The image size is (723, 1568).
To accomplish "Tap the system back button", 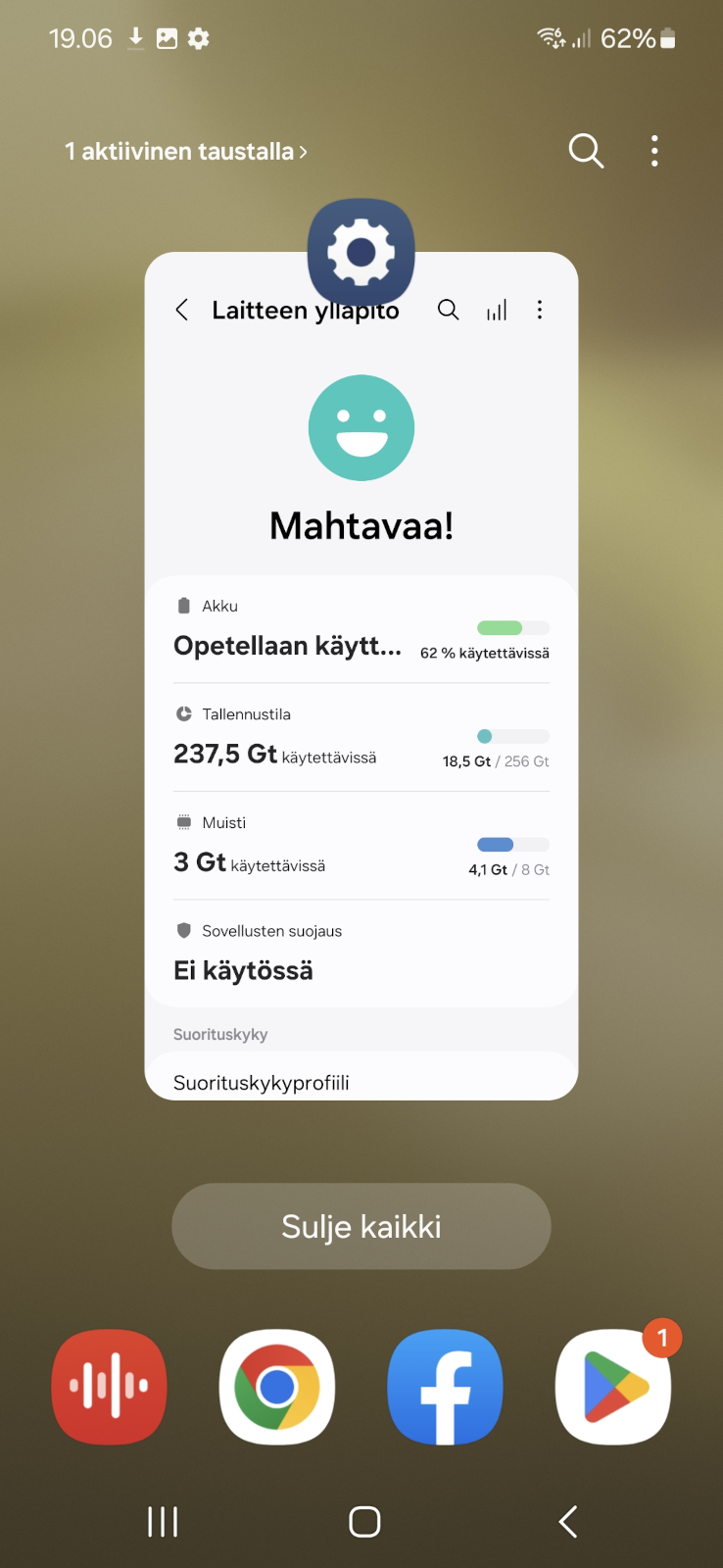I will tap(568, 1522).
